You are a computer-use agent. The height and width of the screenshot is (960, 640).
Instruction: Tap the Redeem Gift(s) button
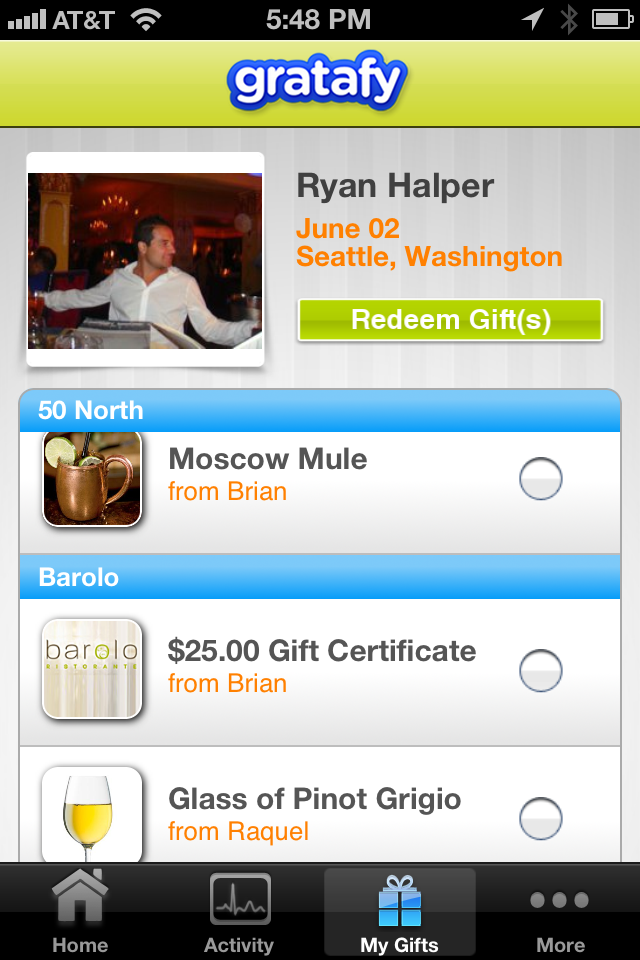point(450,320)
